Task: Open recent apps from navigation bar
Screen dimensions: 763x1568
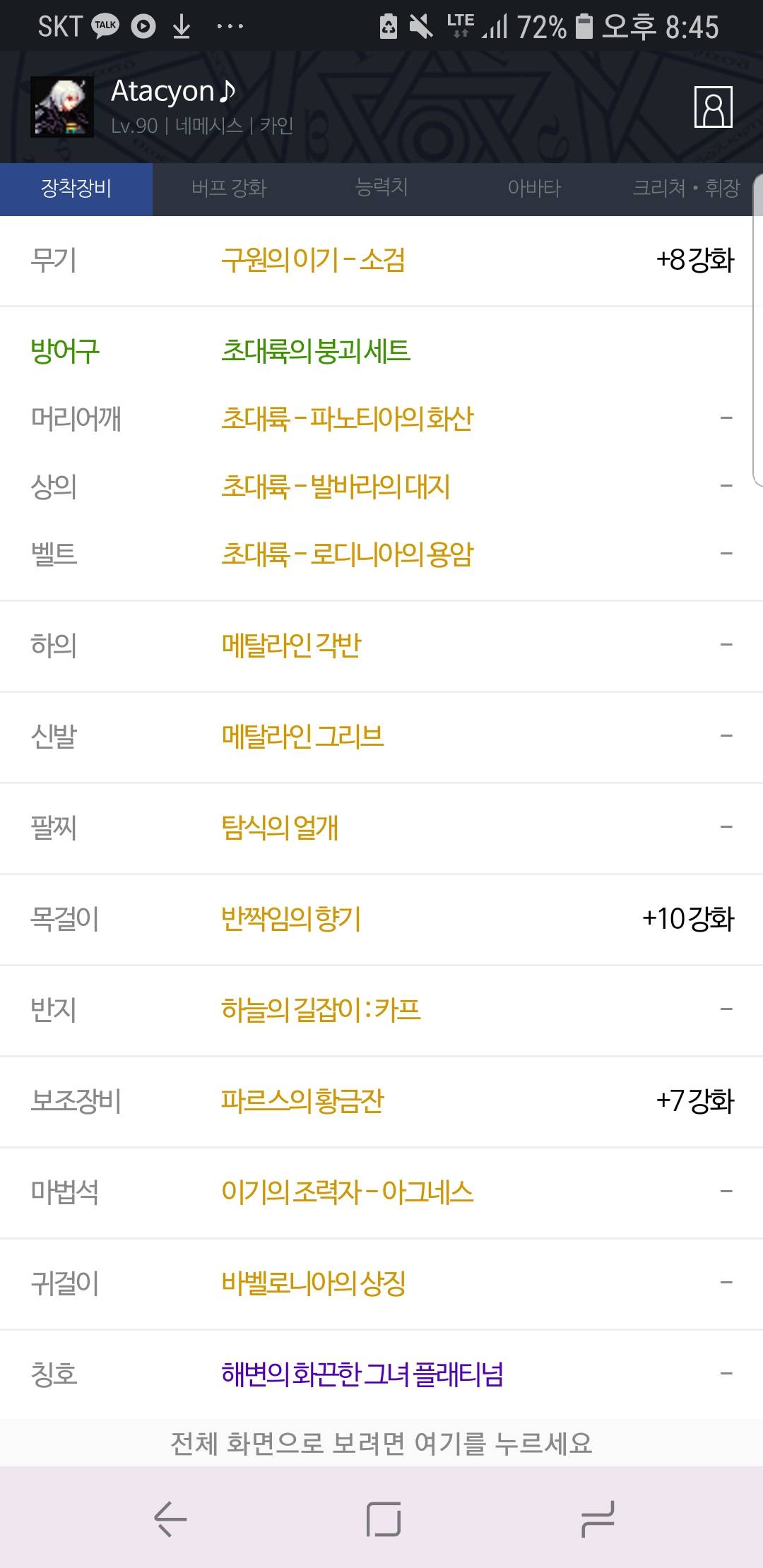Action: 598,1519
